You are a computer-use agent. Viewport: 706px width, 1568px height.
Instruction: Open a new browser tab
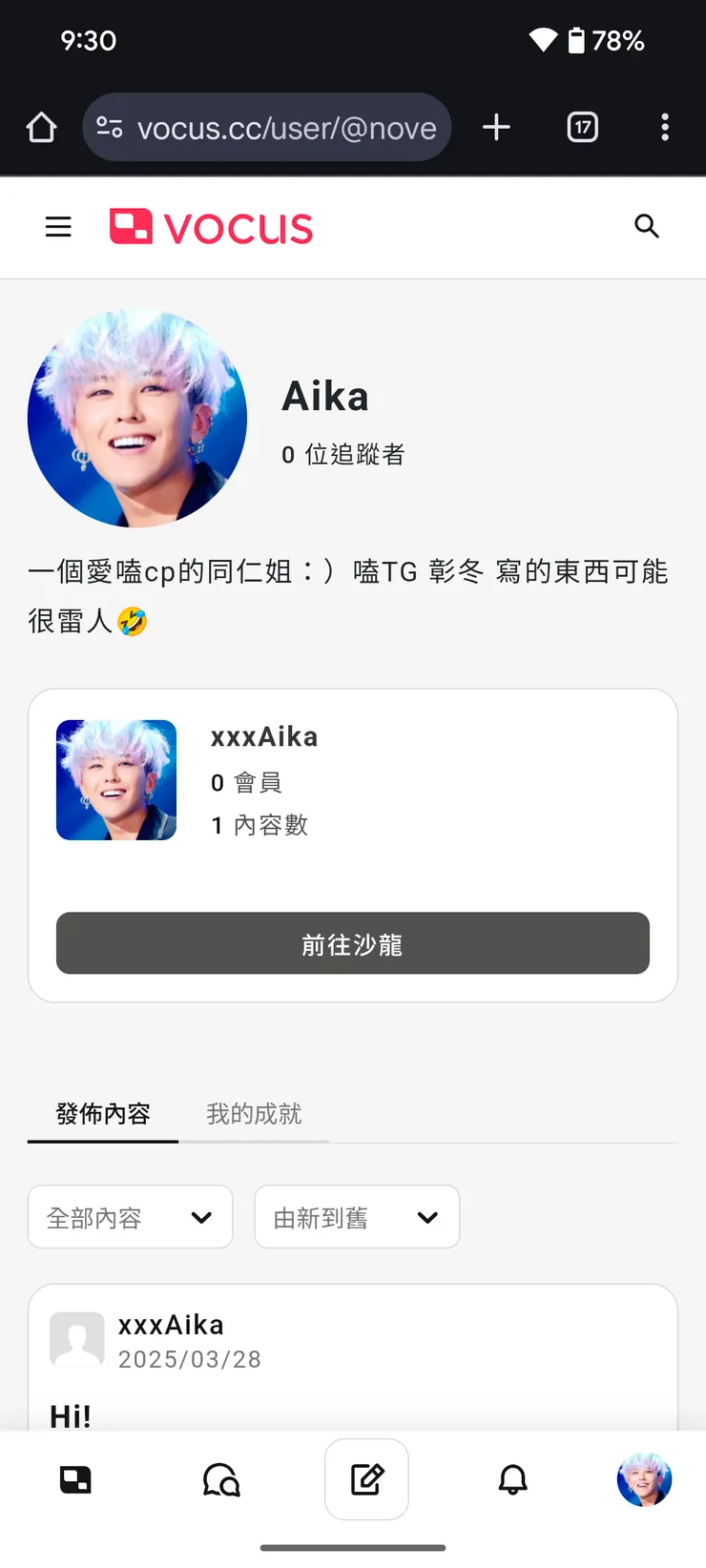click(496, 127)
